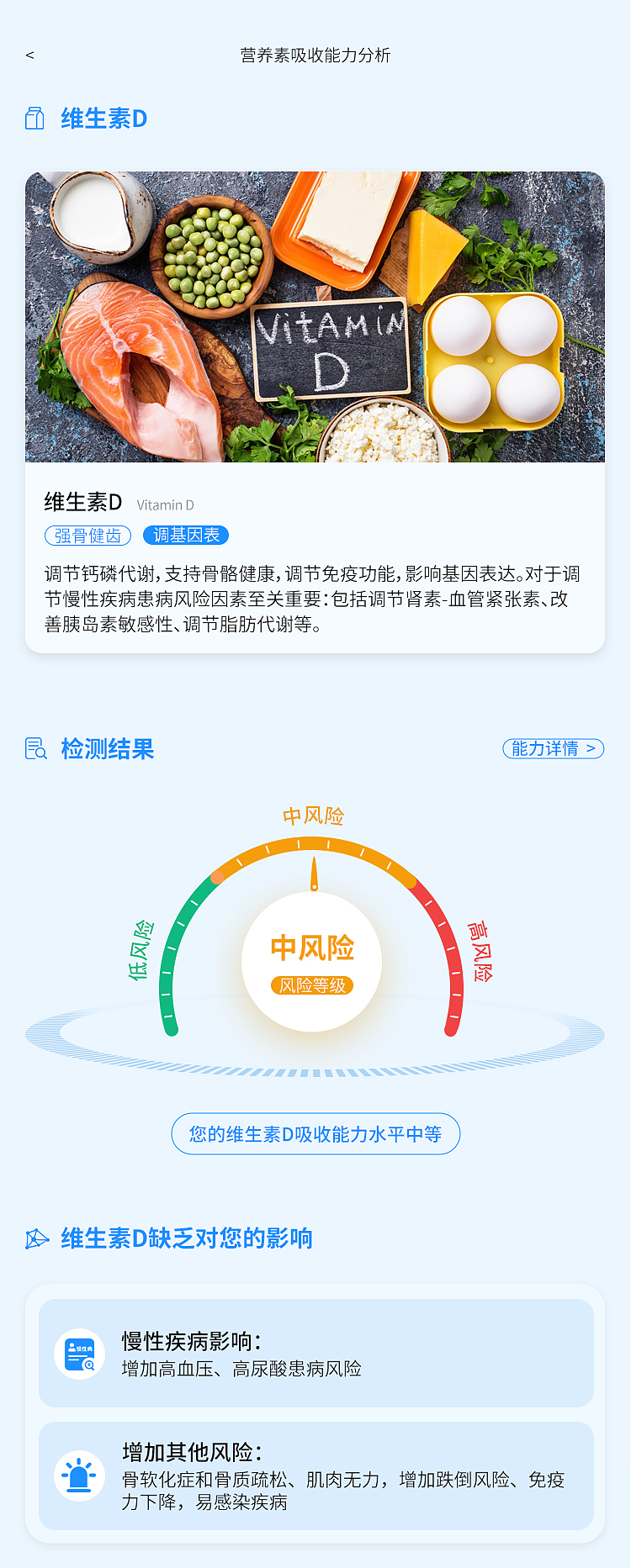This screenshot has width=631, height=1568.
Task: Select the 调基因表 tag
Action: (187, 536)
